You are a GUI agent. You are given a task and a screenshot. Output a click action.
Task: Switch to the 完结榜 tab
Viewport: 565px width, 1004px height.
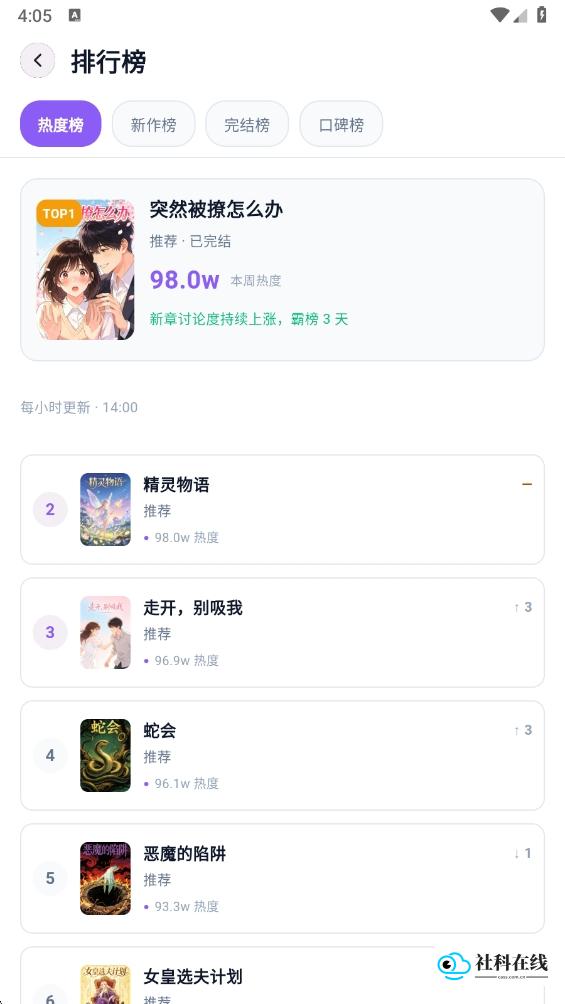pyautogui.click(x=247, y=124)
